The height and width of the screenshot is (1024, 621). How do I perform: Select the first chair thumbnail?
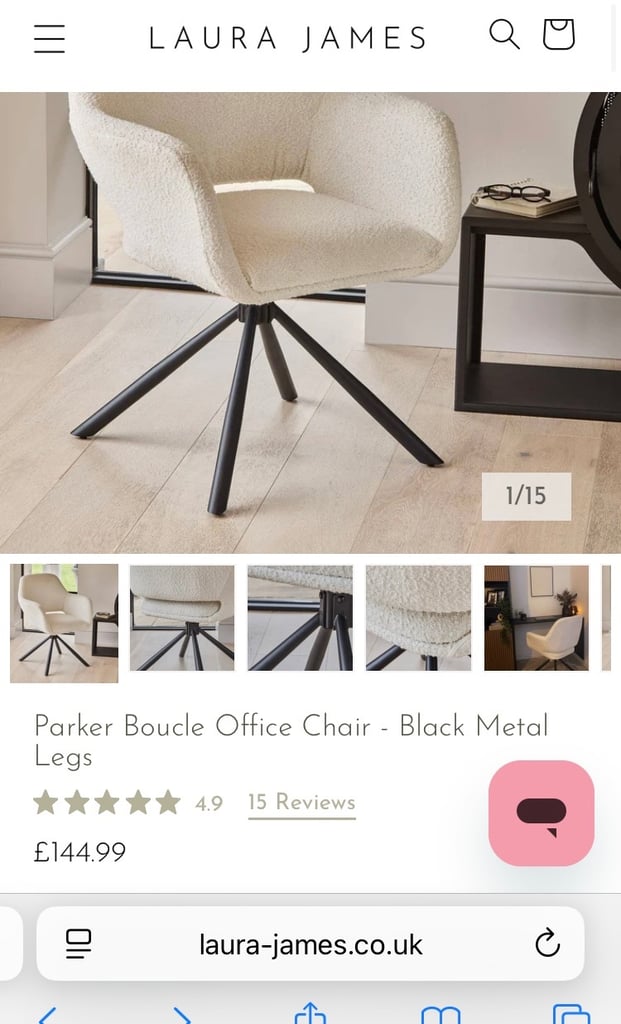64,623
